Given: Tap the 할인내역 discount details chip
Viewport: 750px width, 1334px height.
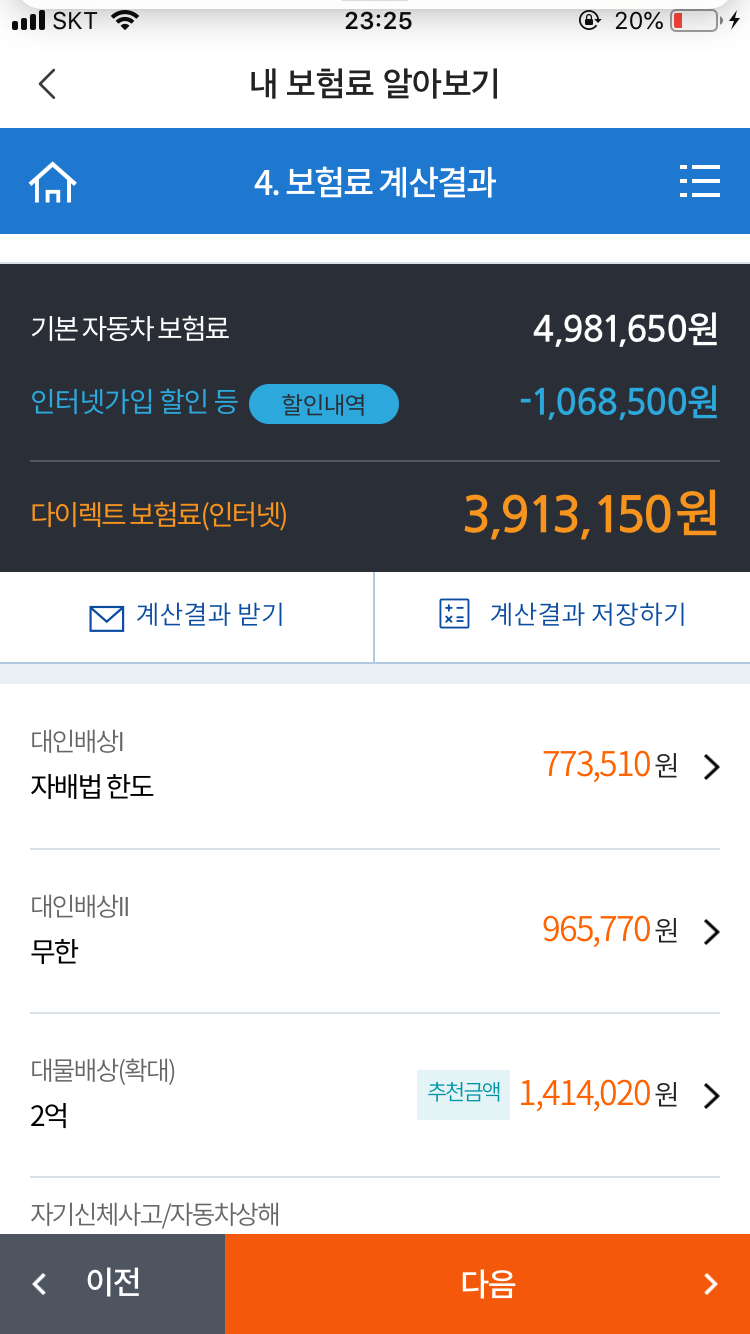Looking at the screenshot, I should pos(323,405).
